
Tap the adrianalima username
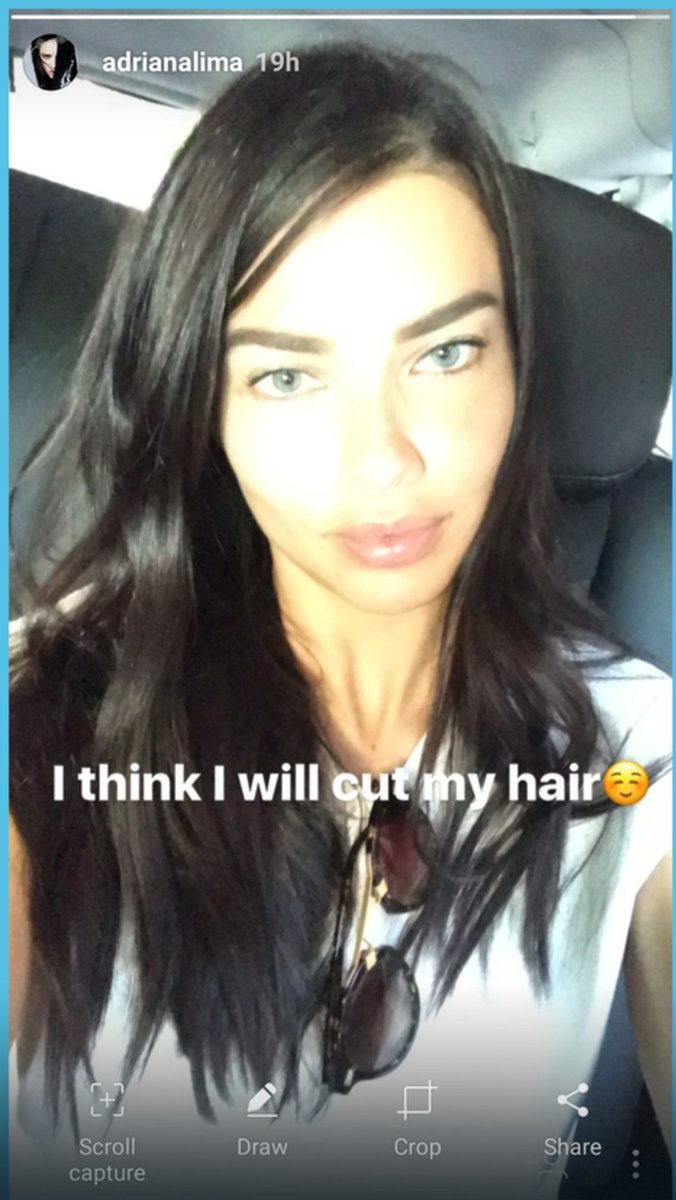tap(171, 62)
